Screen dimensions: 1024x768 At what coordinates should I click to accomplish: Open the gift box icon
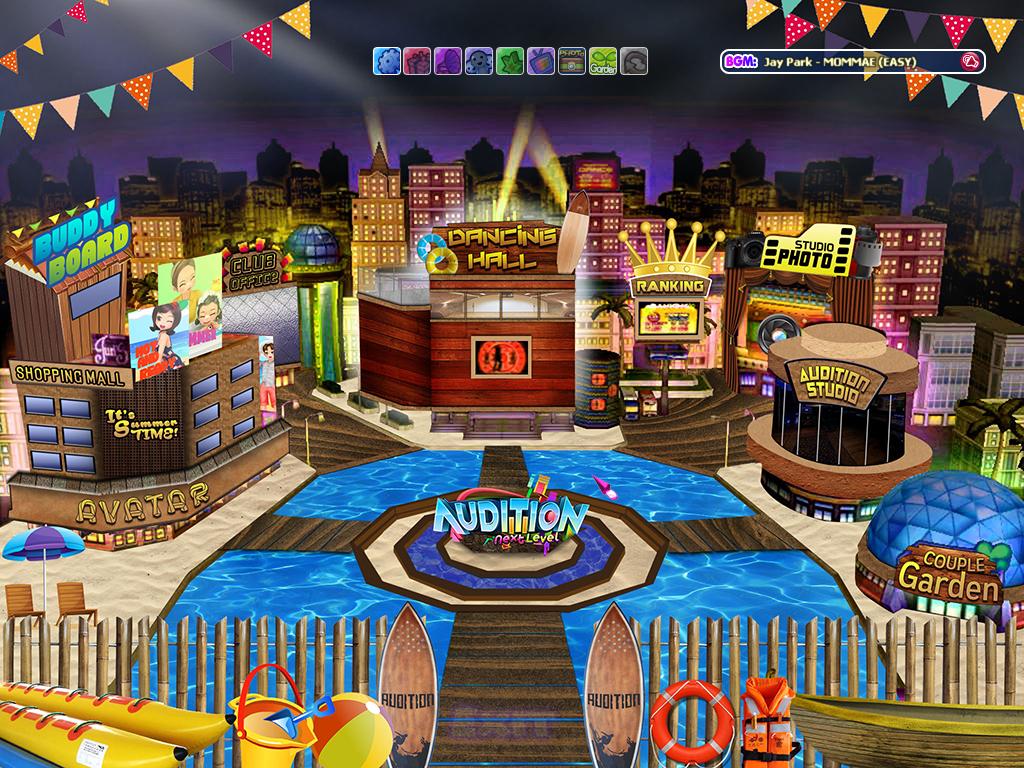(417, 61)
